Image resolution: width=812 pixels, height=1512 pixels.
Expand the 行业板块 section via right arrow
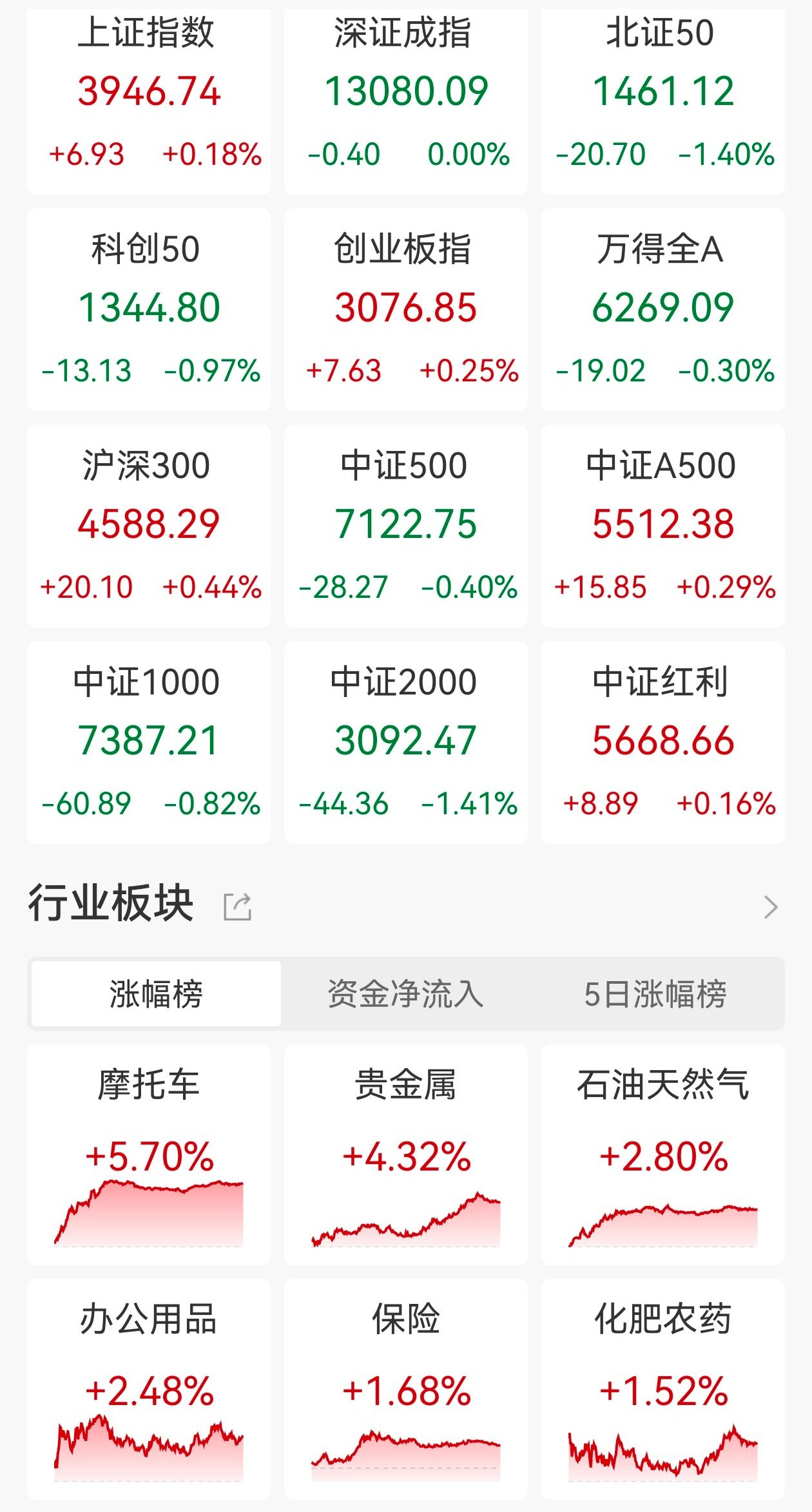pyautogui.click(x=771, y=906)
